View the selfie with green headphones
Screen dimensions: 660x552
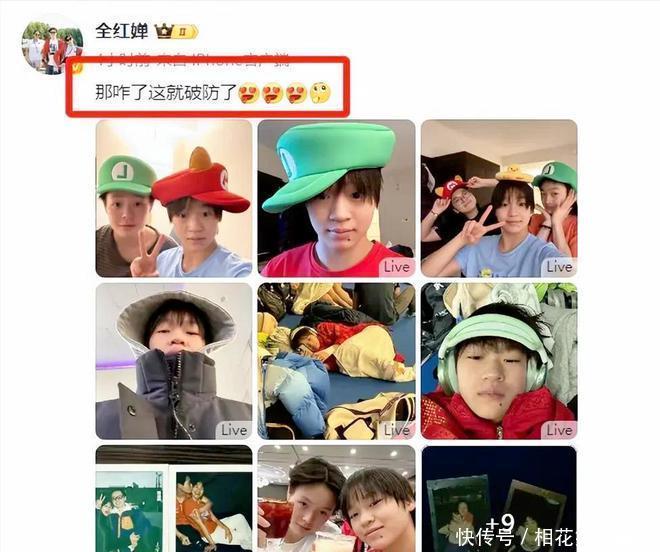498,361
